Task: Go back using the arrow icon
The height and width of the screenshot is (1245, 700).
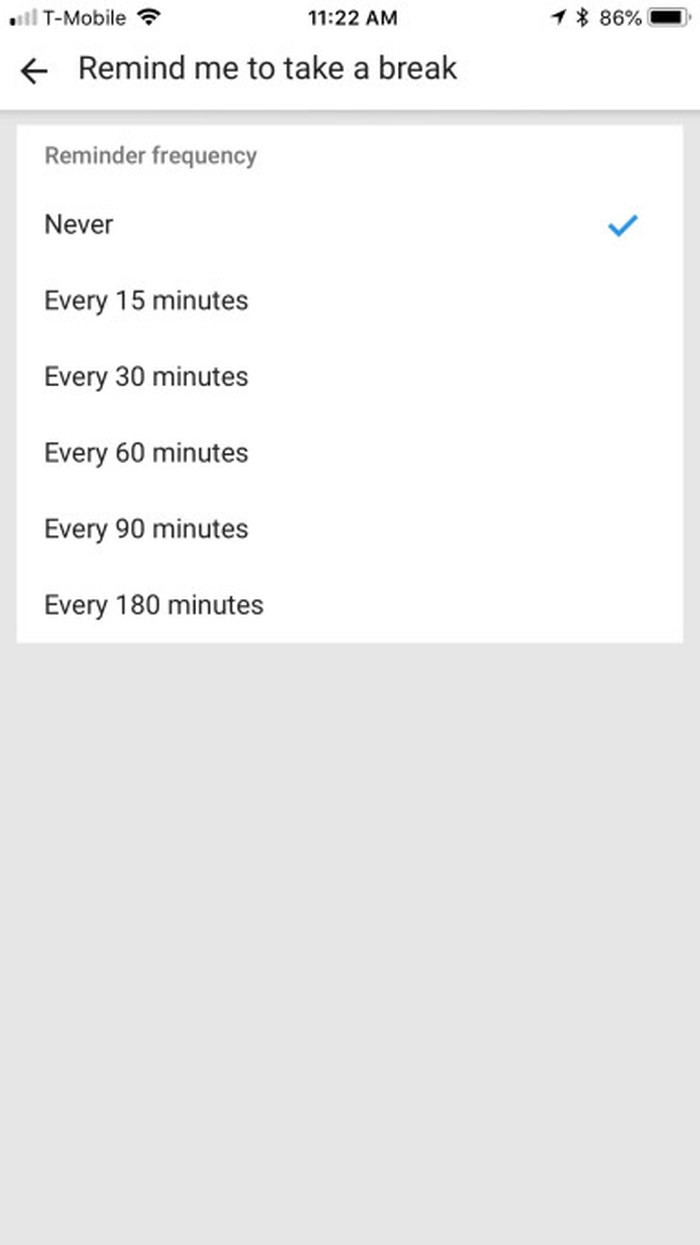Action: point(34,70)
